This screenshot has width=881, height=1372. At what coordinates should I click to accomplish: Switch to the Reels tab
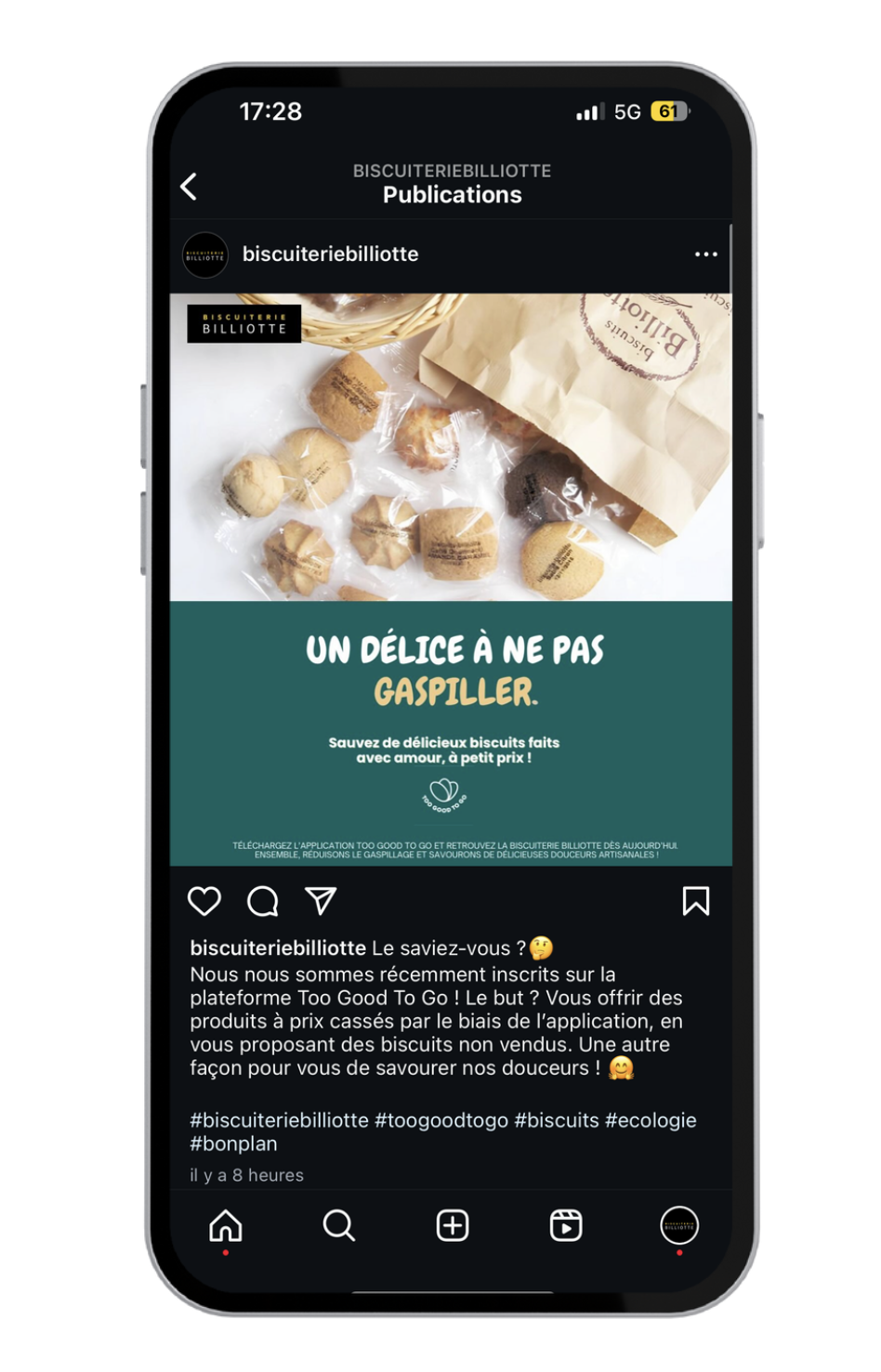(566, 1226)
